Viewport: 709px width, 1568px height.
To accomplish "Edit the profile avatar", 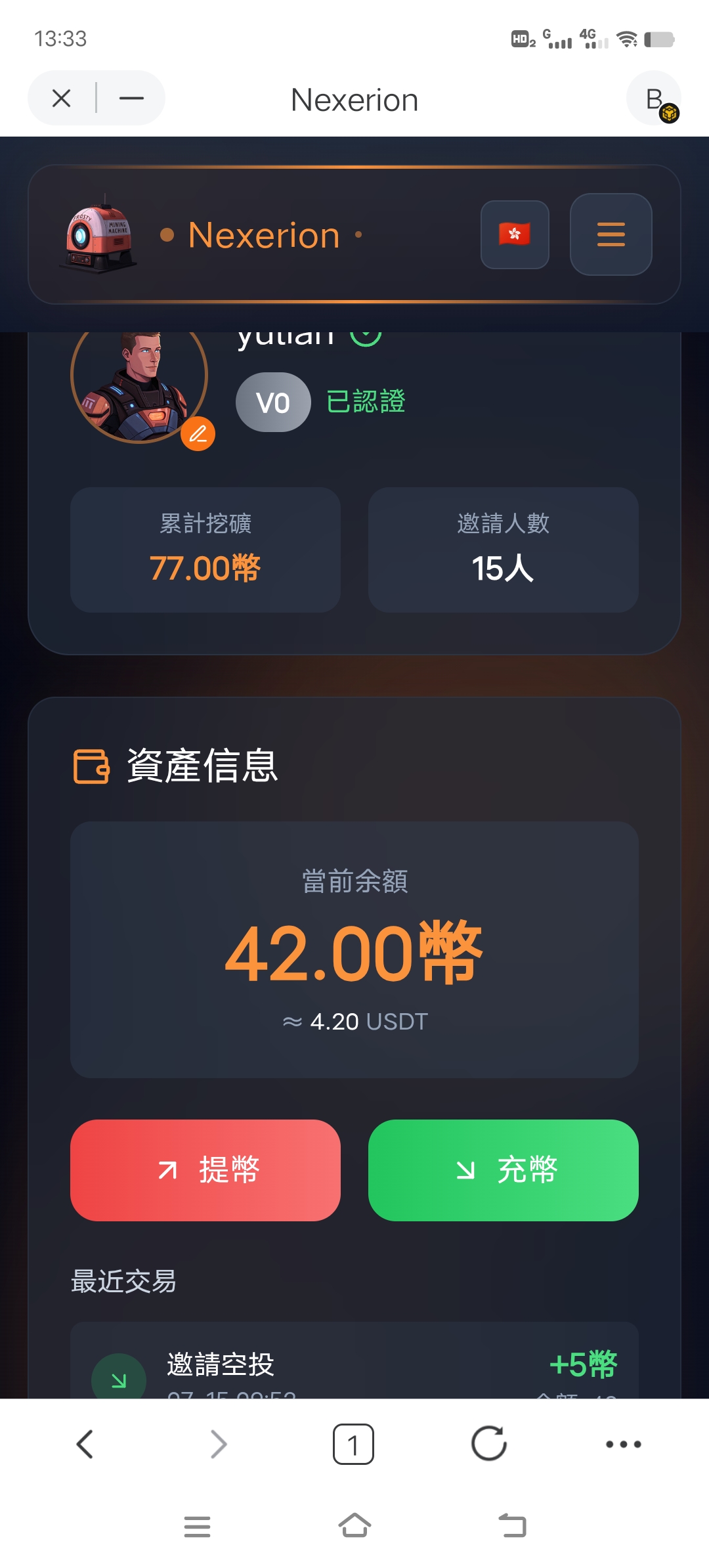I will [198, 434].
